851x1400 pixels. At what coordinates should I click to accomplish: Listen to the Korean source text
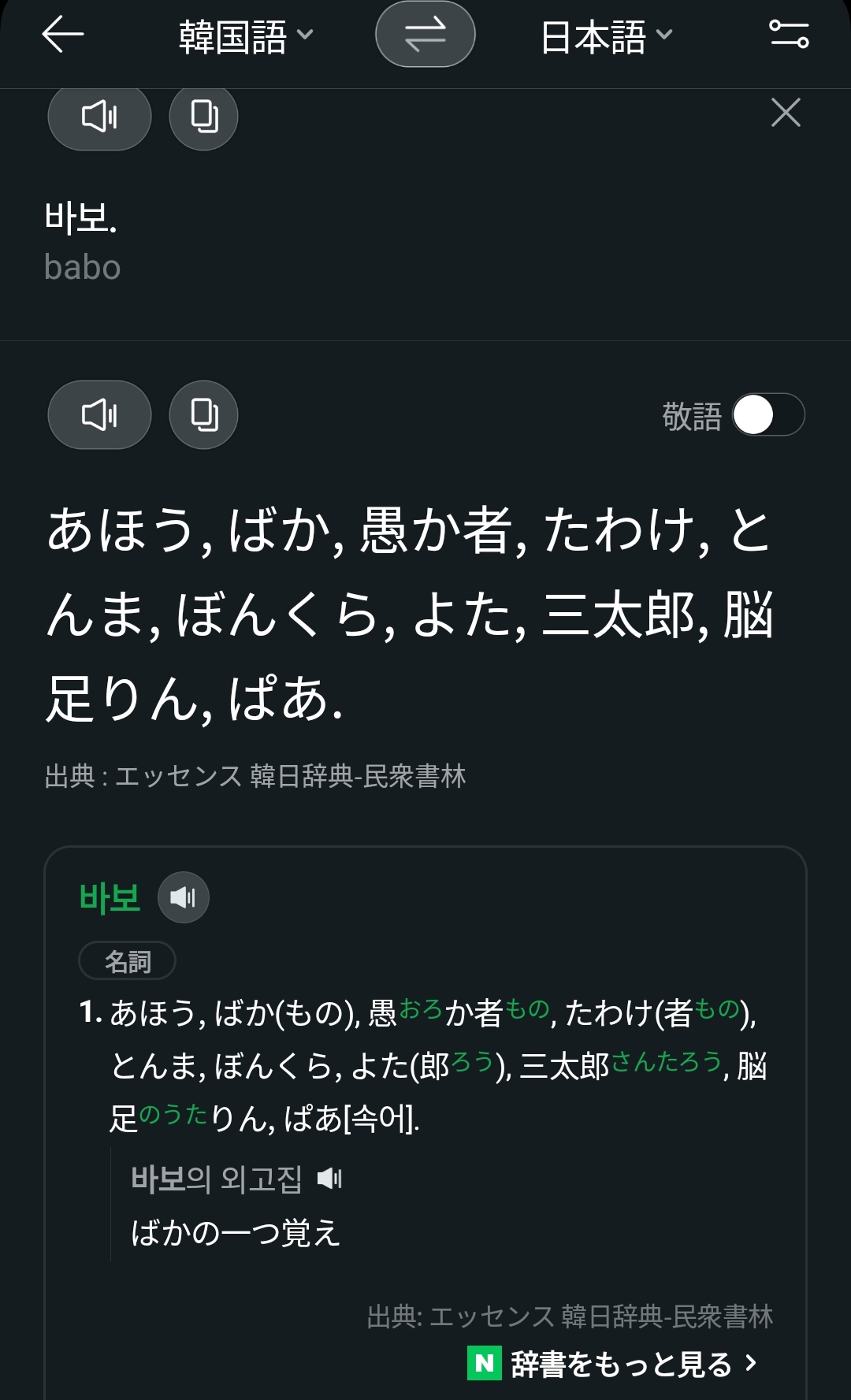[99, 117]
